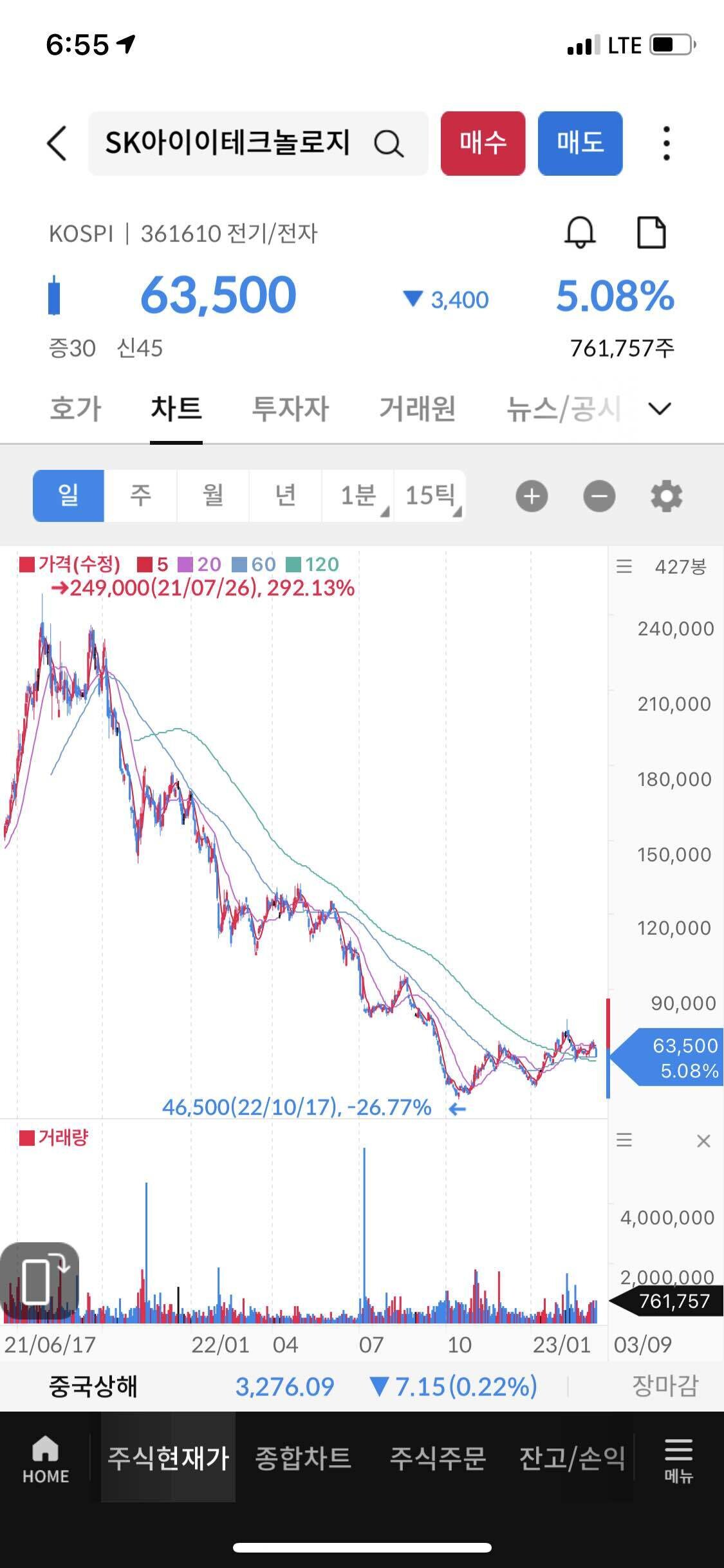The height and width of the screenshot is (1568, 724).
Task: Tap the red 매수 buy button
Action: click(x=483, y=143)
